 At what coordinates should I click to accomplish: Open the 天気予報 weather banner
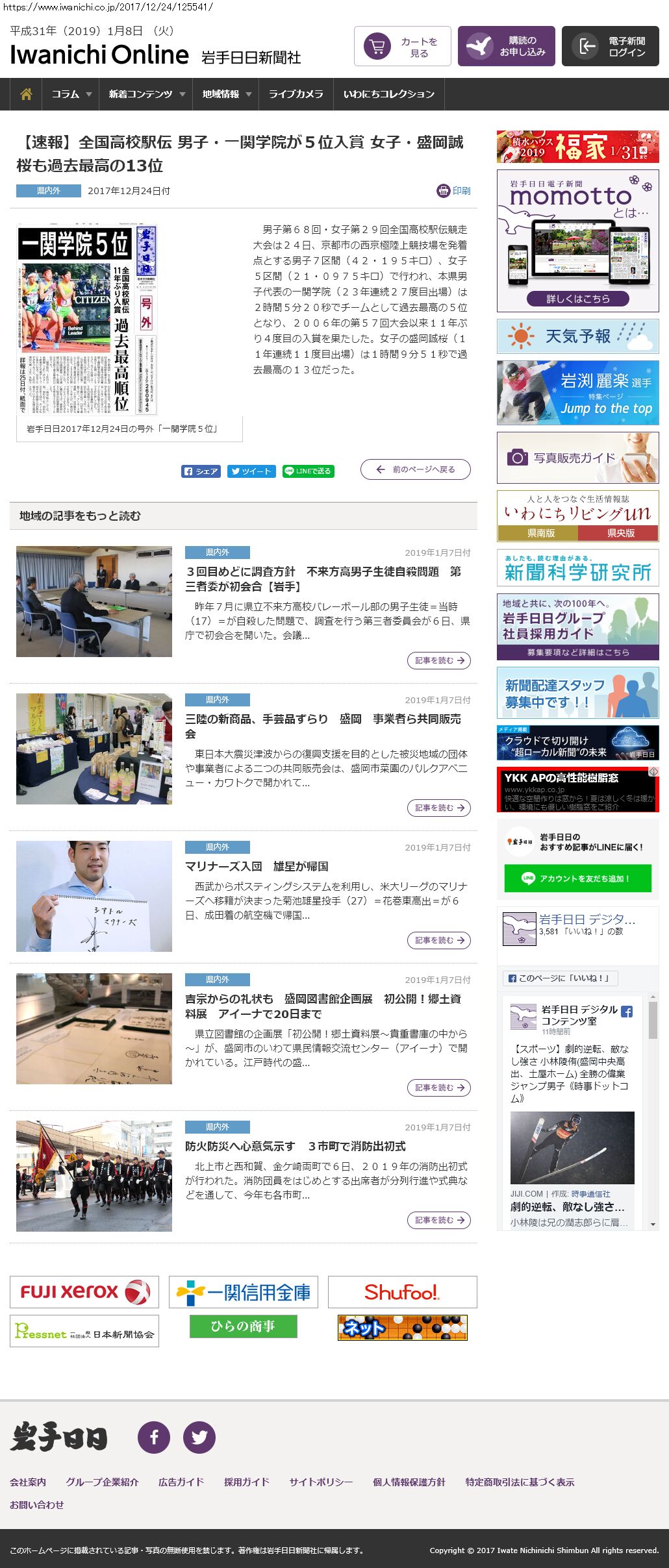pyautogui.click(x=578, y=336)
